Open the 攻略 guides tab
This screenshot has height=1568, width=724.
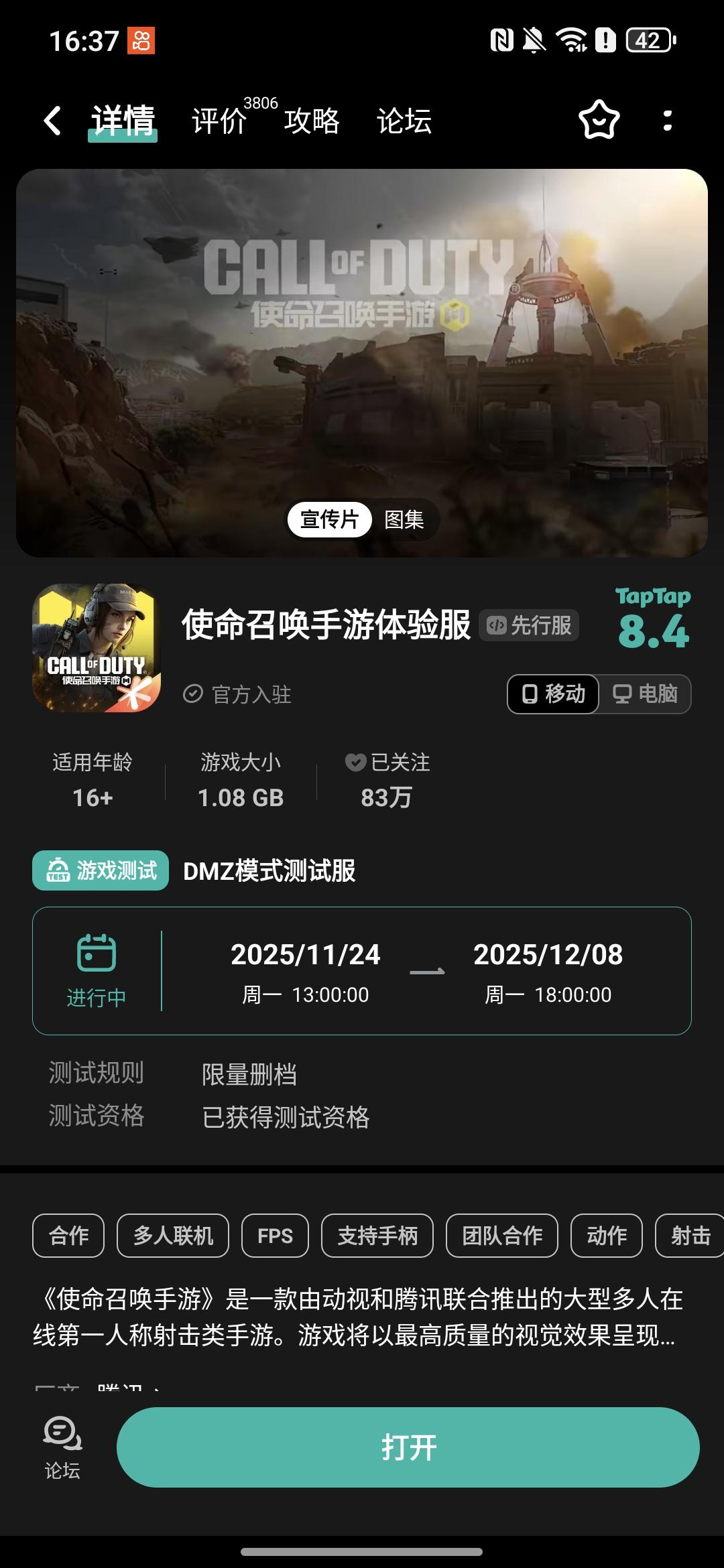pyautogui.click(x=311, y=123)
